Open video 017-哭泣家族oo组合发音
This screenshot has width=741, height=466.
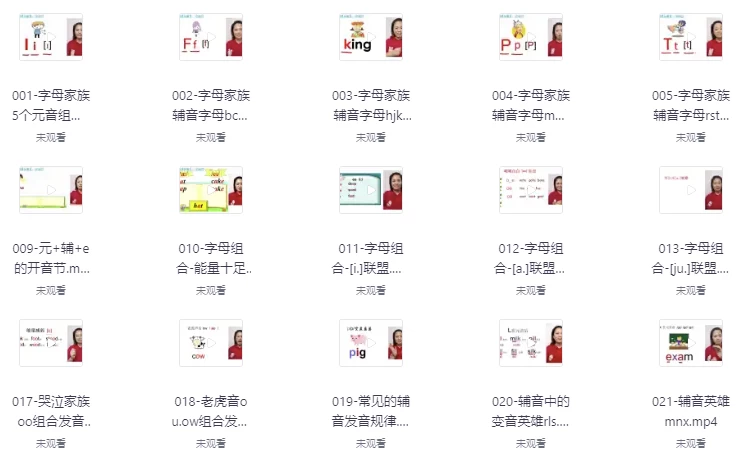tap(51, 343)
